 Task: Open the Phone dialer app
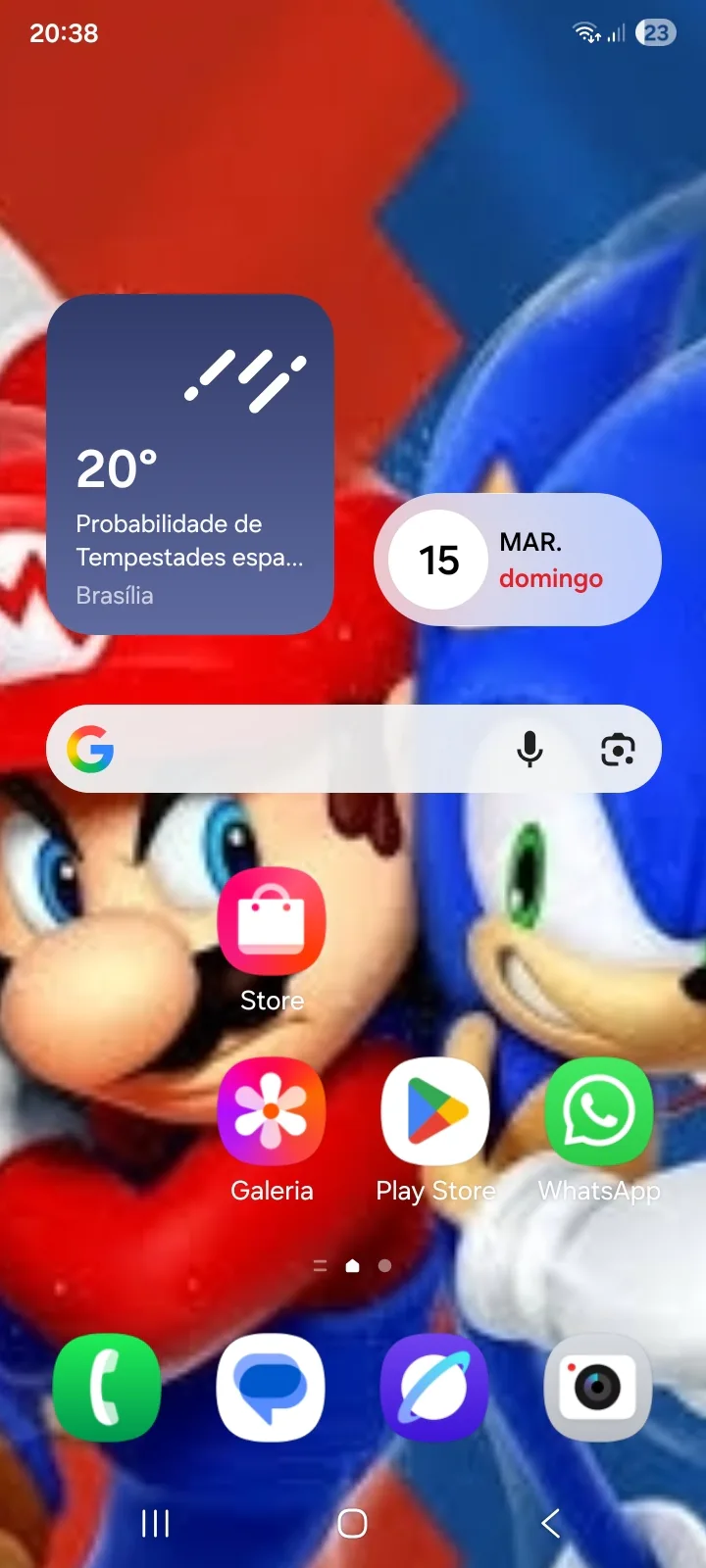[x=107, y=1388]
